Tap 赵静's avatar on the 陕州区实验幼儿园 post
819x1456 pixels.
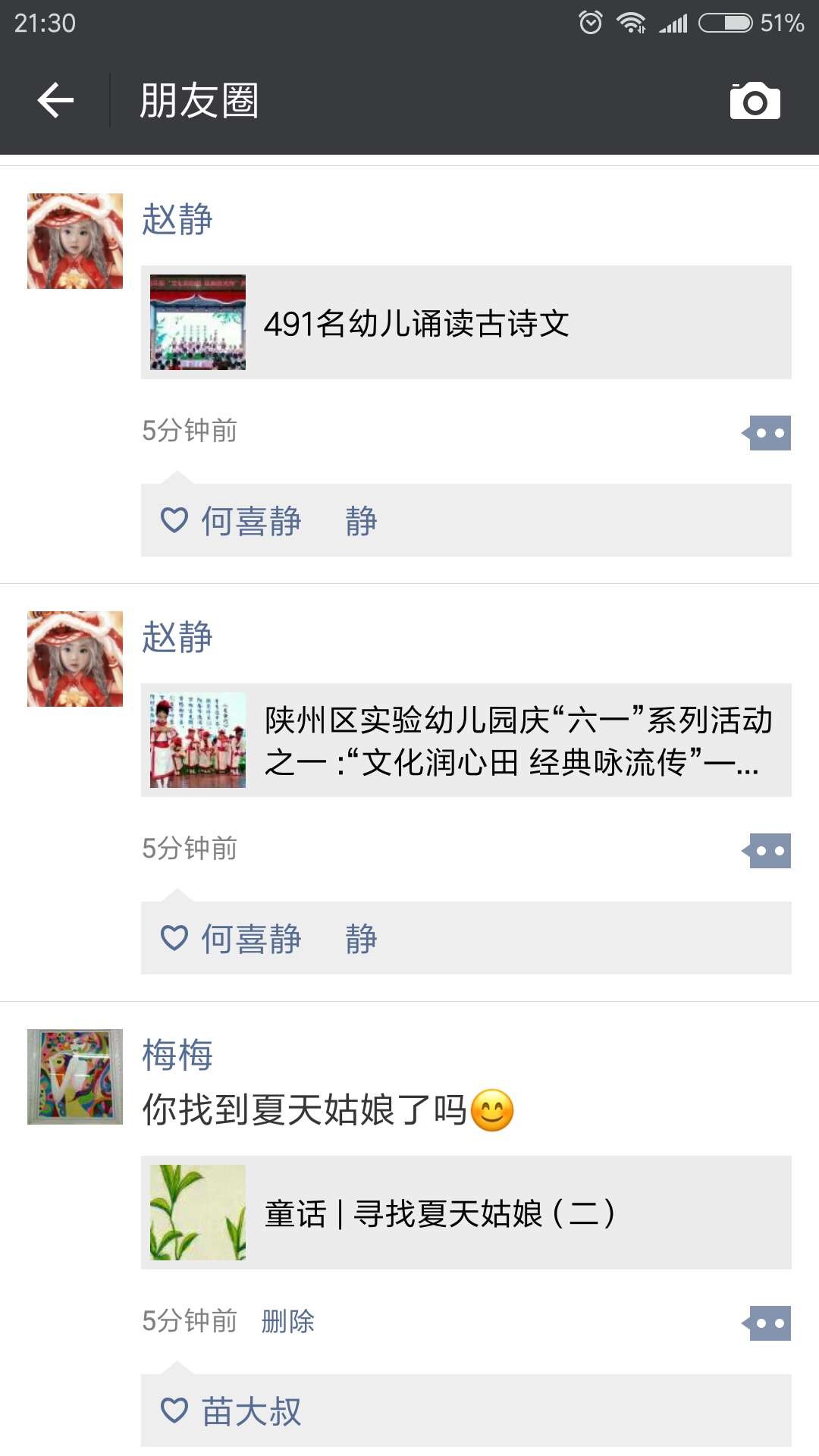pyautogui.click(x=75, y=659)
